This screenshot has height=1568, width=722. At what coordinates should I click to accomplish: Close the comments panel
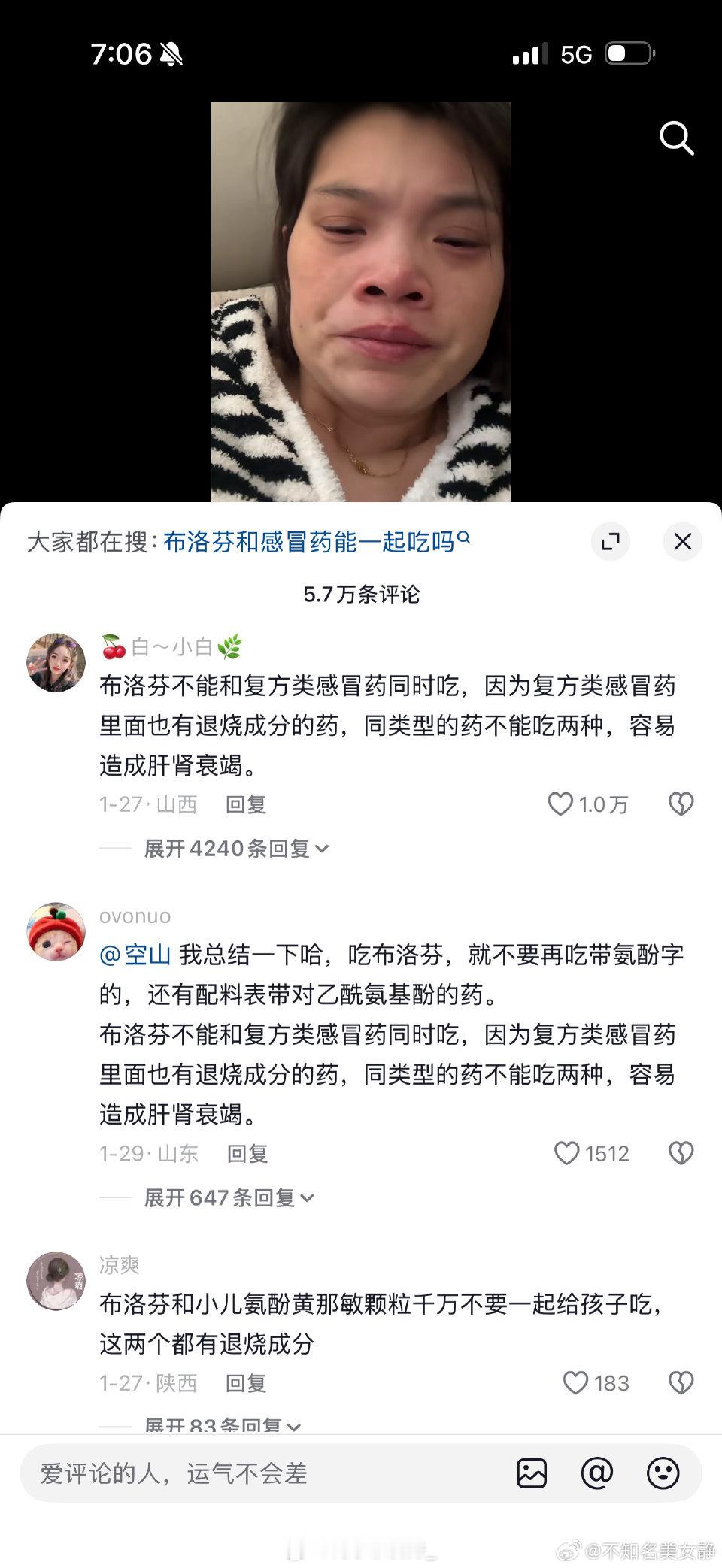(682, 541)
